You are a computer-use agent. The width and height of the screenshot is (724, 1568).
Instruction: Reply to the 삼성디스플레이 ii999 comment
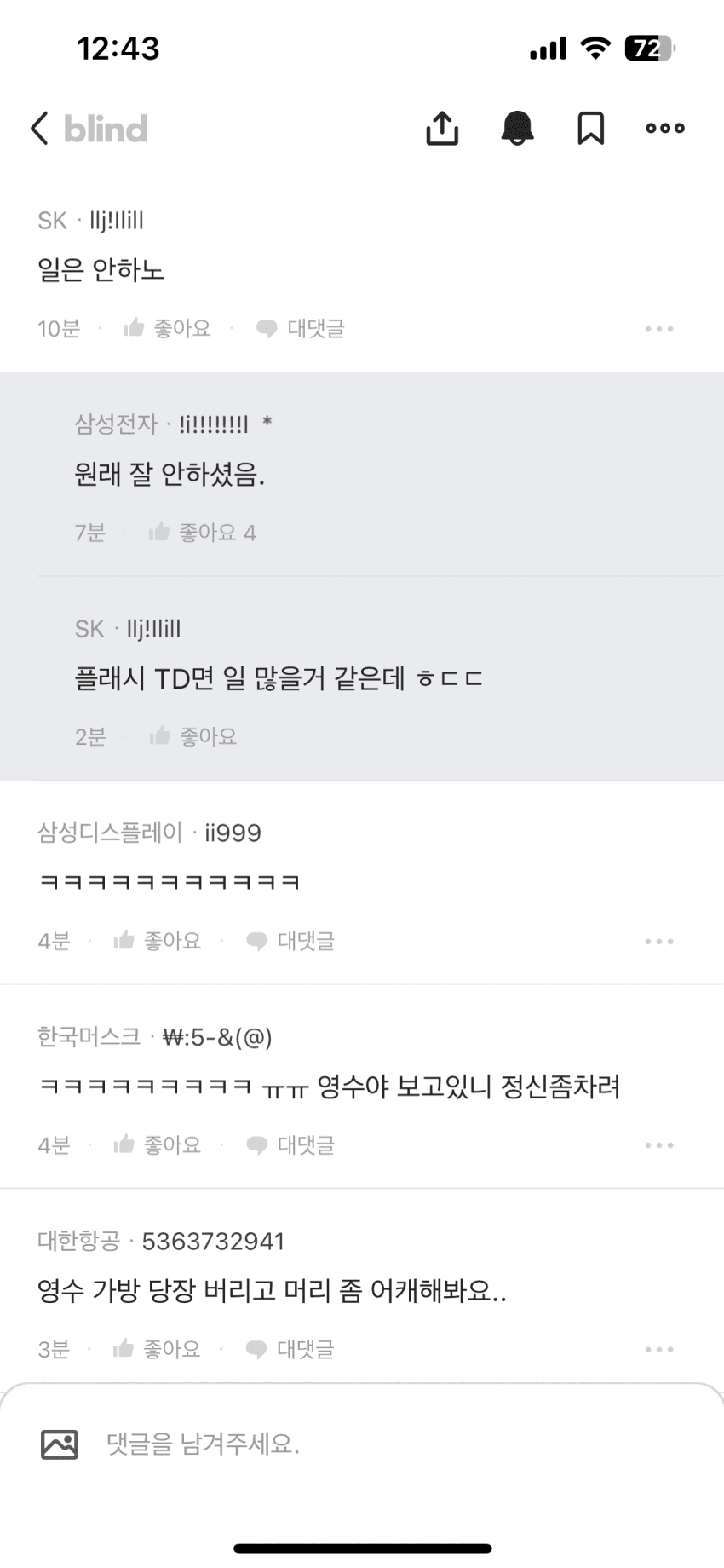point(290,941)
